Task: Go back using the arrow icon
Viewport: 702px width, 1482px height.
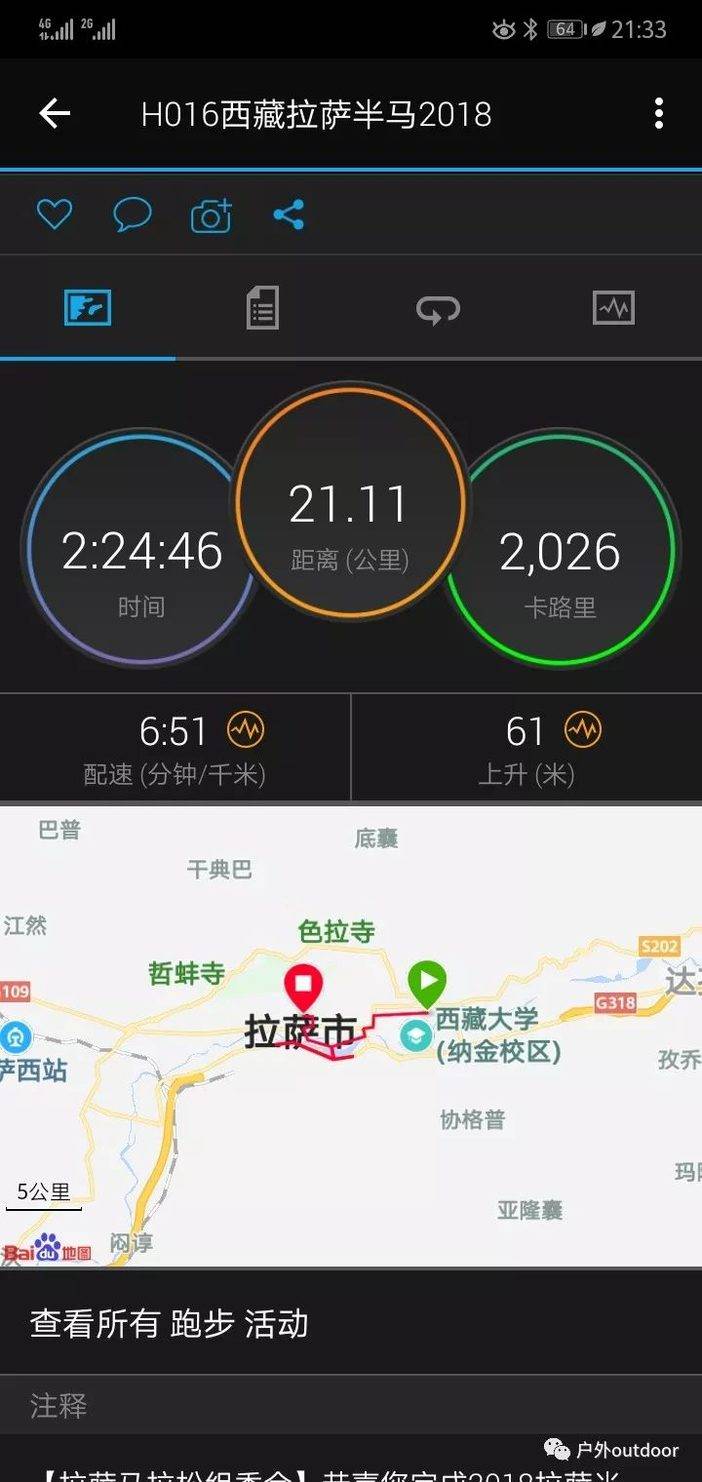Action: coord(54,114)
